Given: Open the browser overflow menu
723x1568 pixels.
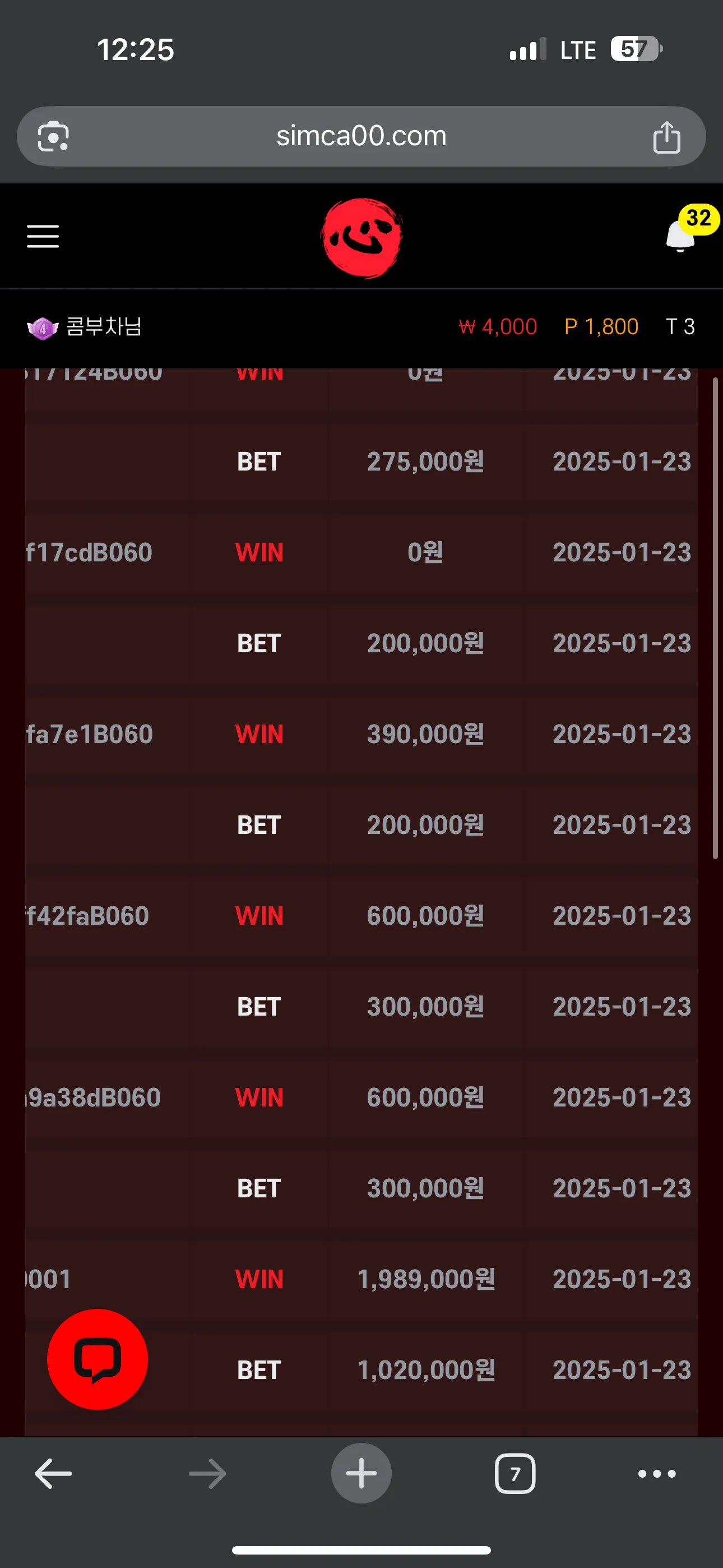Looking at the screenshot, I should coord(657,1474).
